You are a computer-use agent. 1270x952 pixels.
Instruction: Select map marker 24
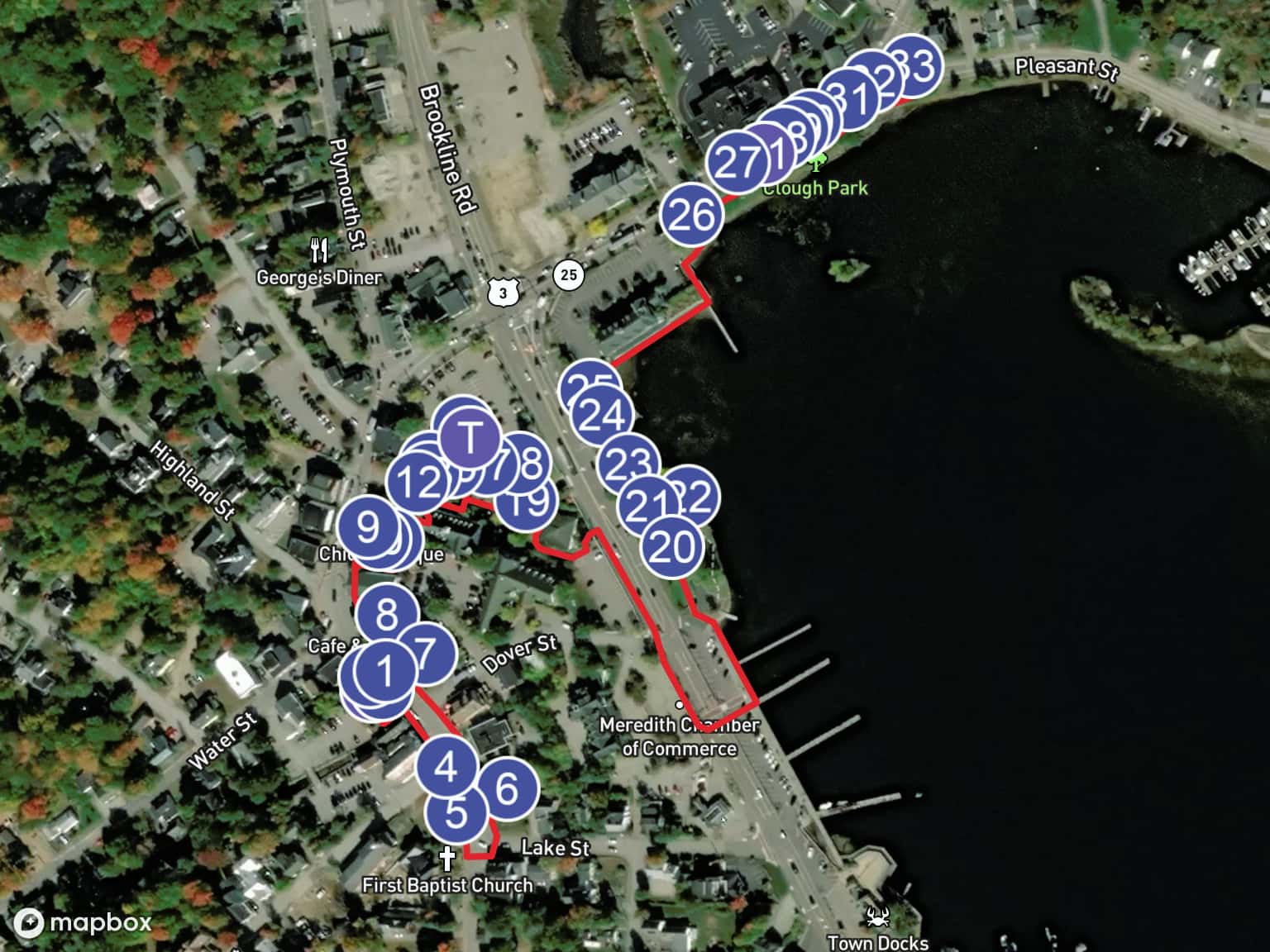coord(601,416)
